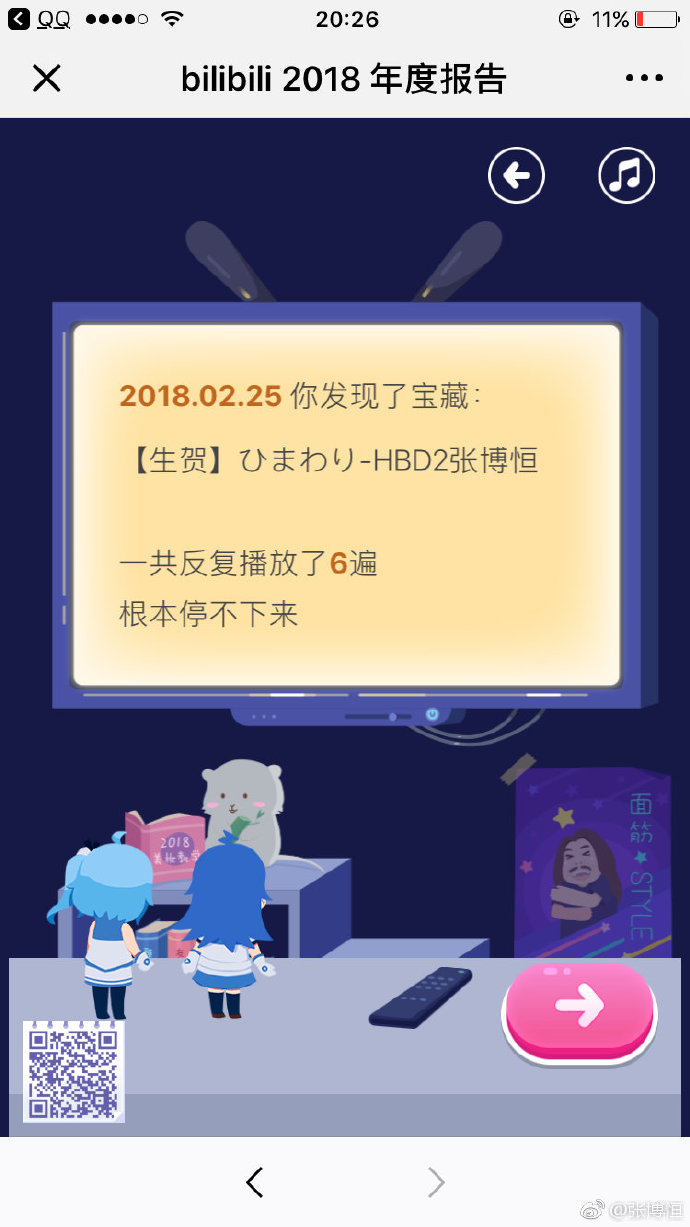Tap the pink arrow to continue
The height and width of the screenshot is (1227, 690).
tap(580, 1008)
